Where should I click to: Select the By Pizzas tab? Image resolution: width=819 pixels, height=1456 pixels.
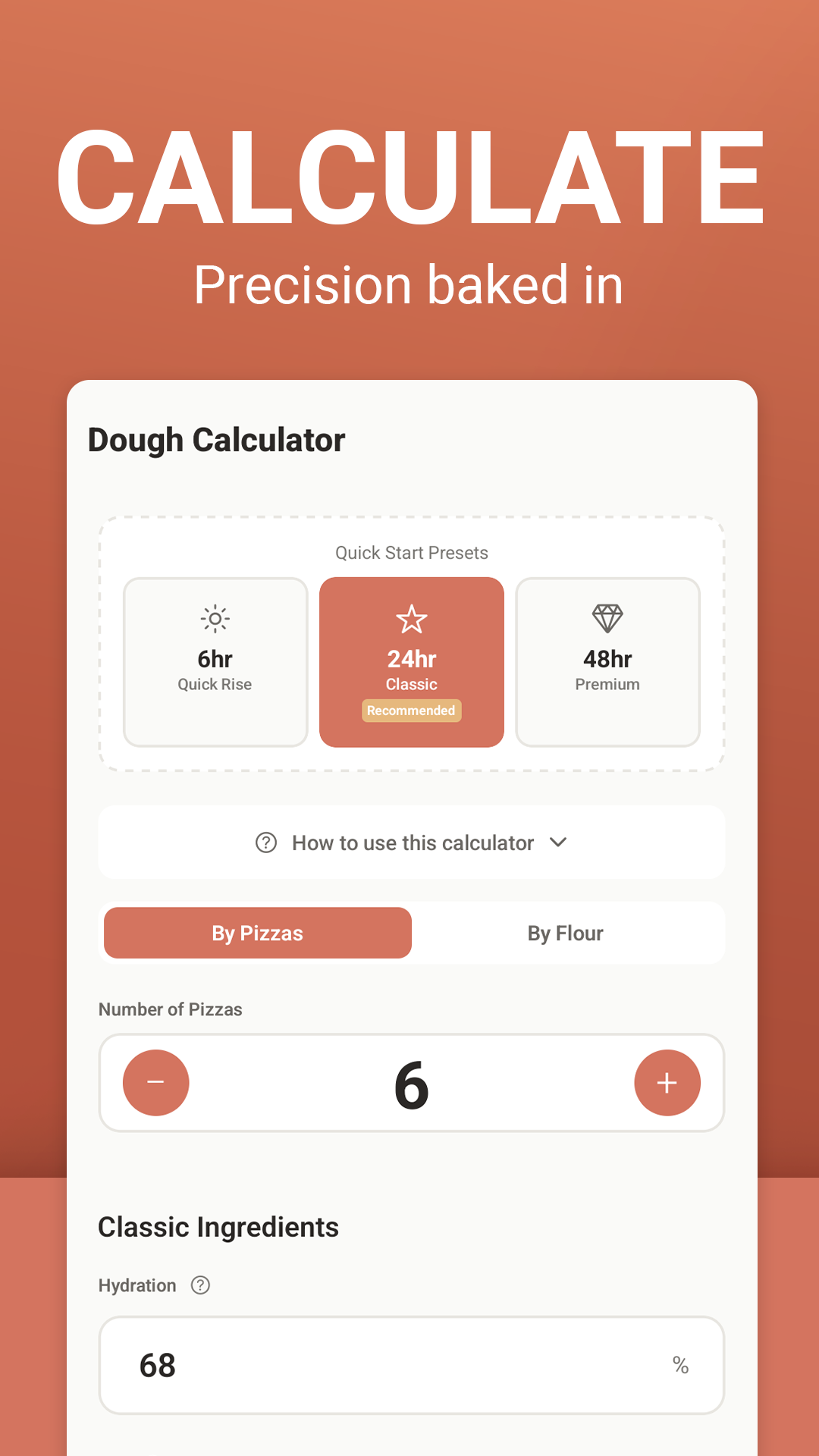click(256, 933)
